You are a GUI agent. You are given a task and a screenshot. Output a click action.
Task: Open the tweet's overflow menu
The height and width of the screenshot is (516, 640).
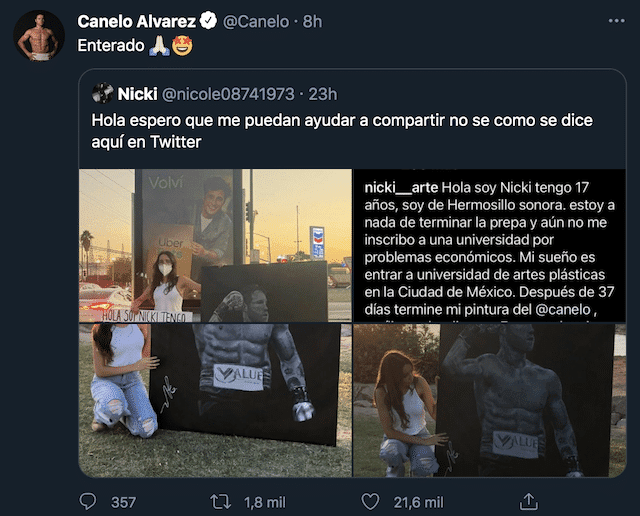[613, 19]
